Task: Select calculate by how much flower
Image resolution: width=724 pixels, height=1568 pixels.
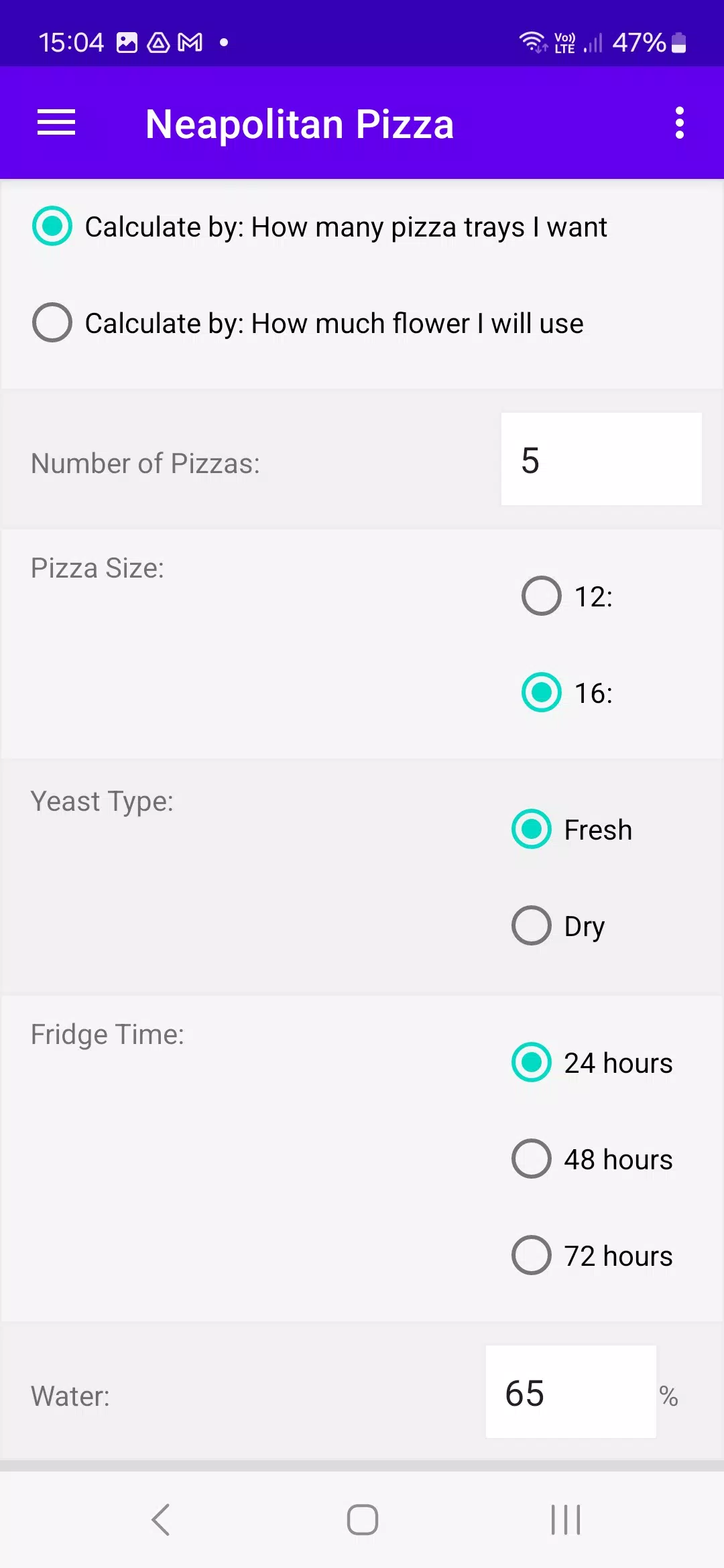Action: 308,323
